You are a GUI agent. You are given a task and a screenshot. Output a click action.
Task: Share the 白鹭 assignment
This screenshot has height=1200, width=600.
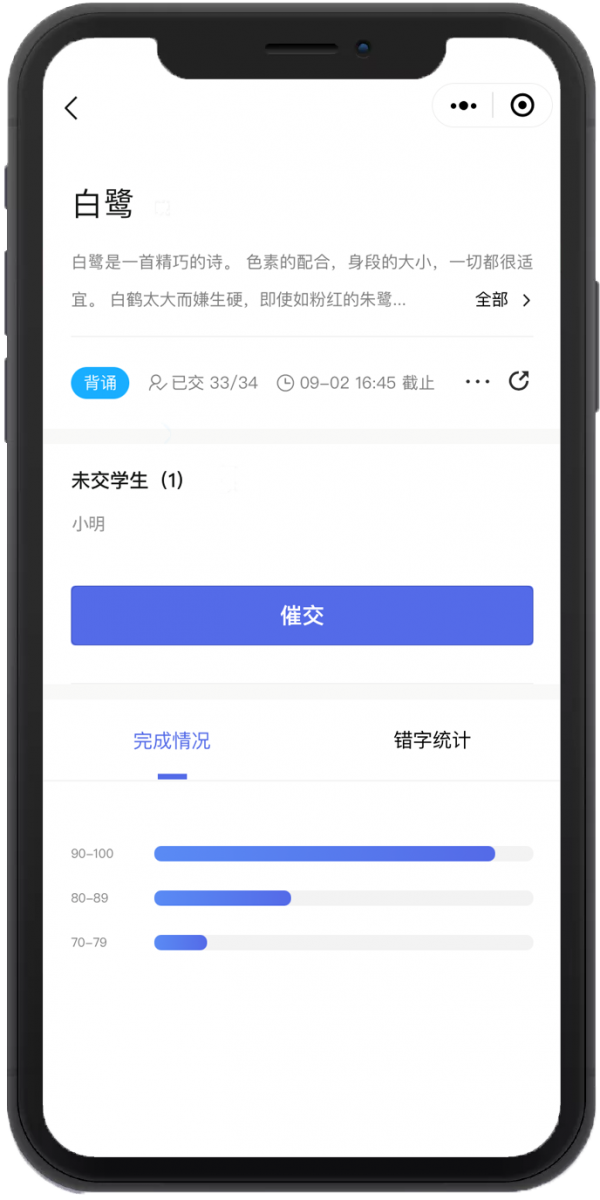click(519, 381)
